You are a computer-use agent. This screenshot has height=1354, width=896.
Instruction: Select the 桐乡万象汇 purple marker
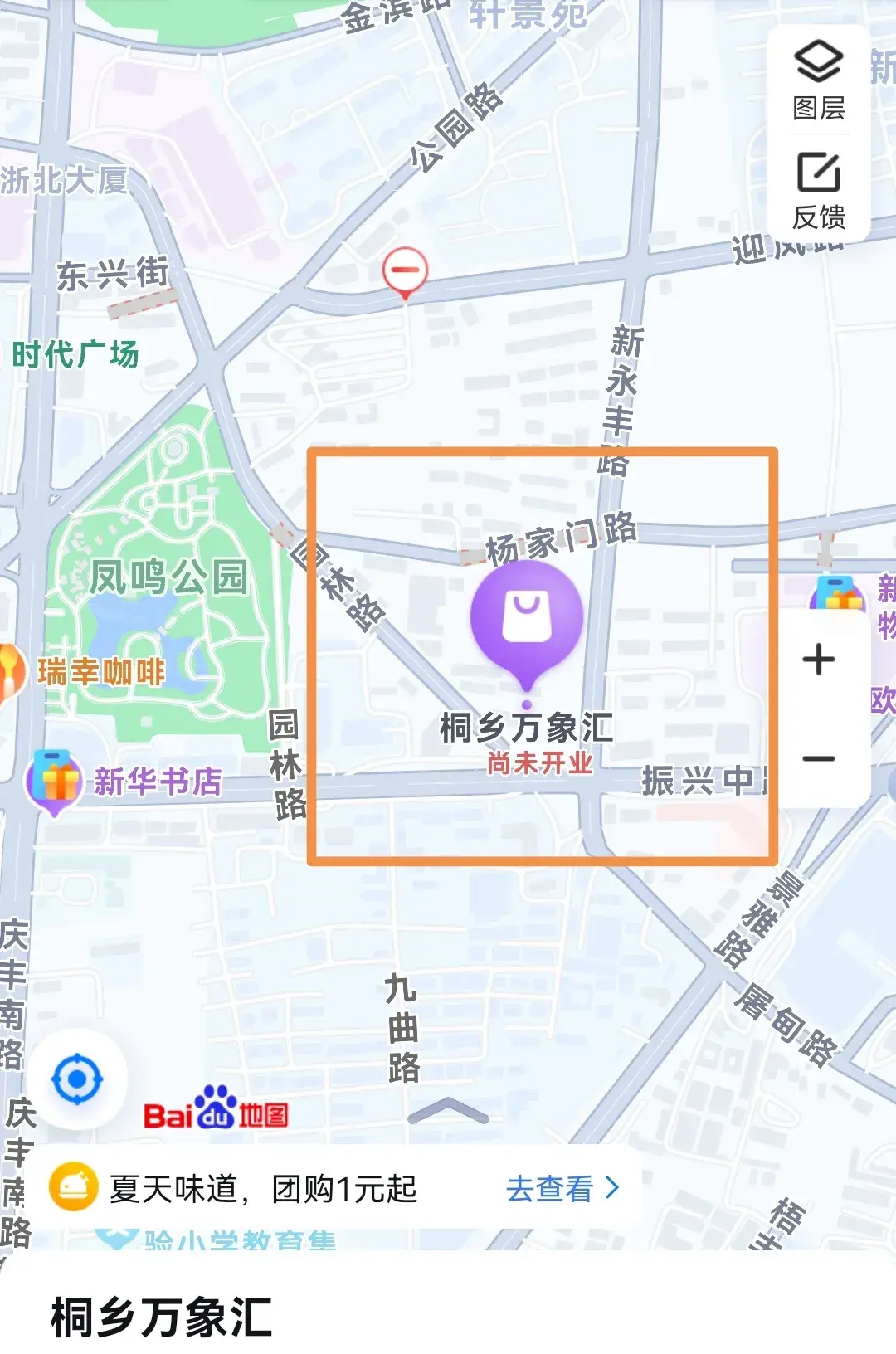click(527, 618)
